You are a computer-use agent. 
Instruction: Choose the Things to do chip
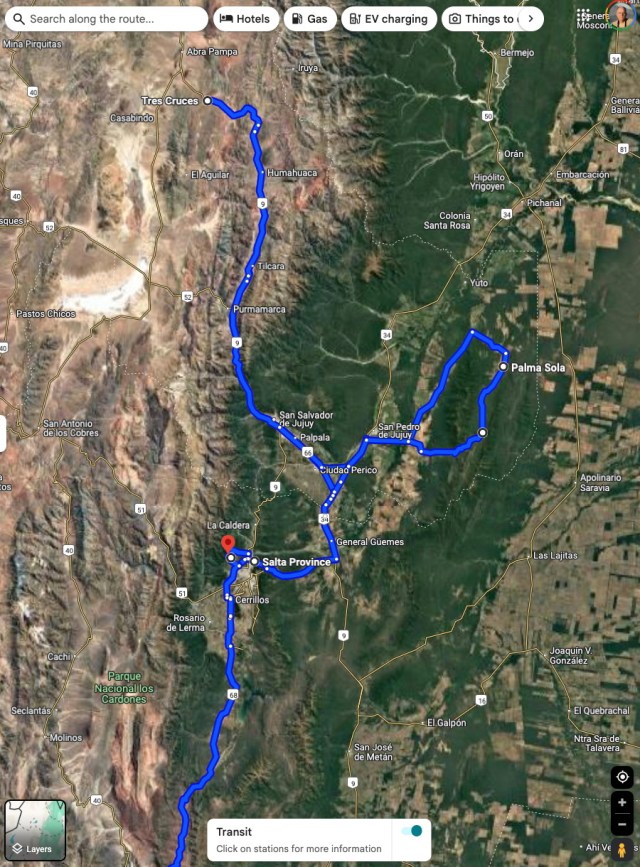point(479,19)
